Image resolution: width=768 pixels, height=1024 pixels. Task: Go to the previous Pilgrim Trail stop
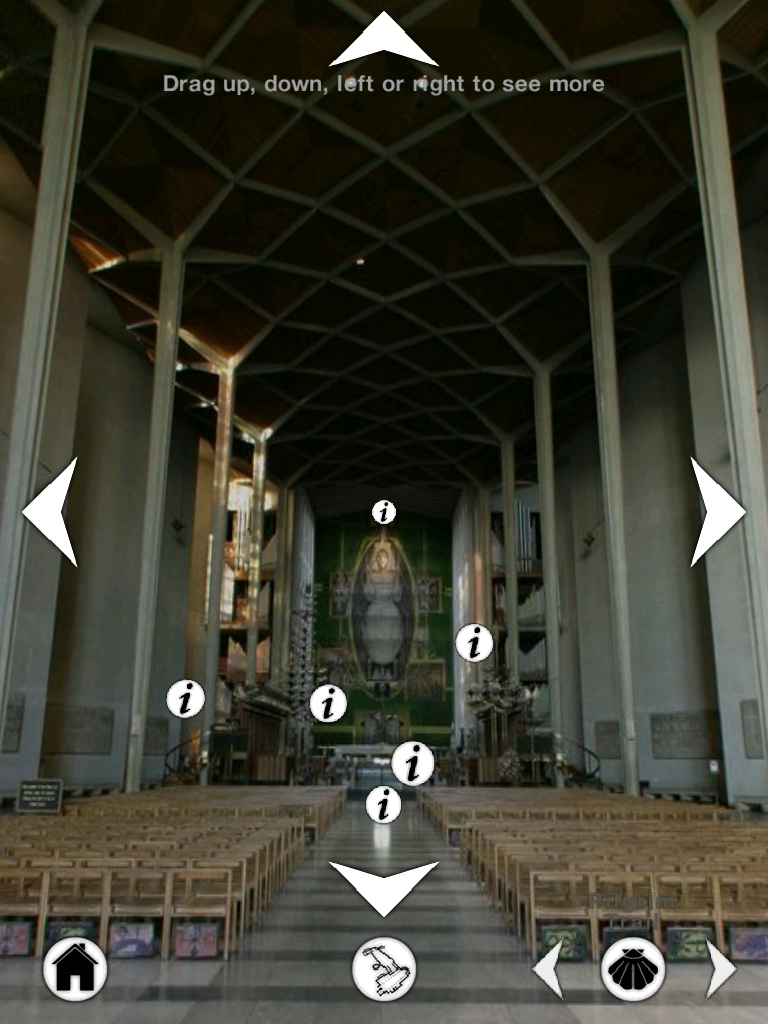[549, 969]
